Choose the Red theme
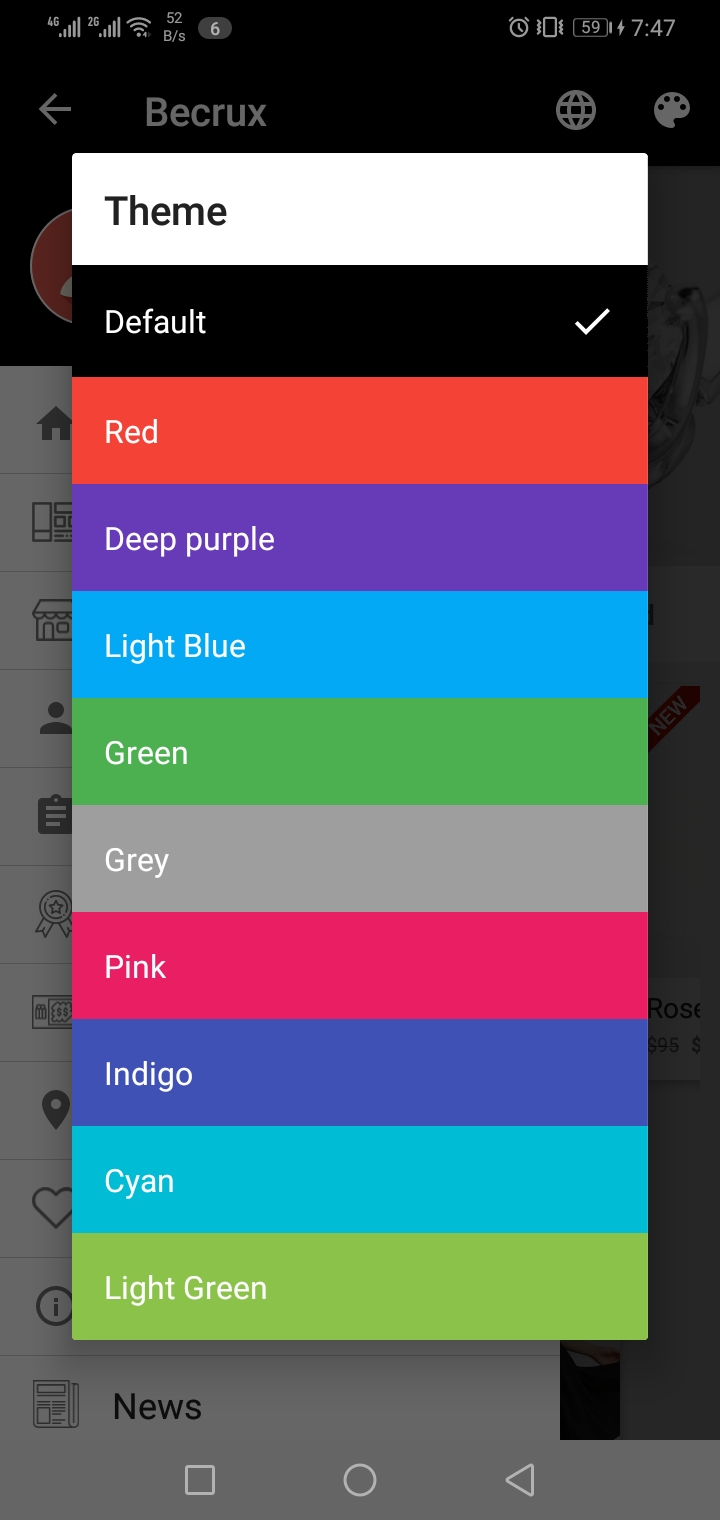 coord(359,431)
